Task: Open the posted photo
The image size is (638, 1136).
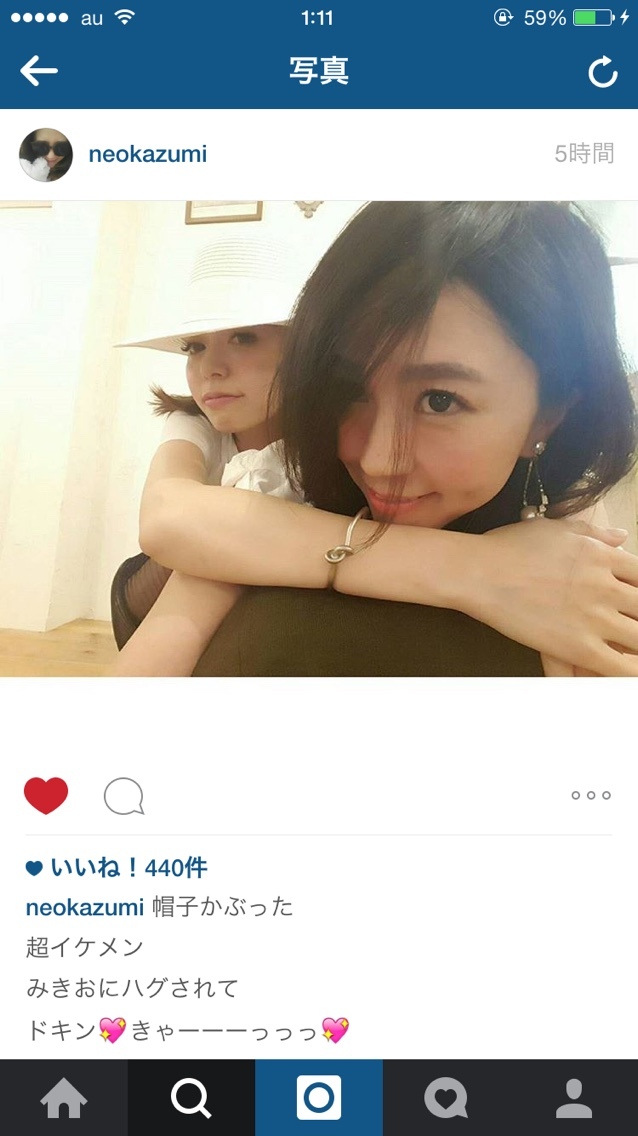Action: click(319, 439)
